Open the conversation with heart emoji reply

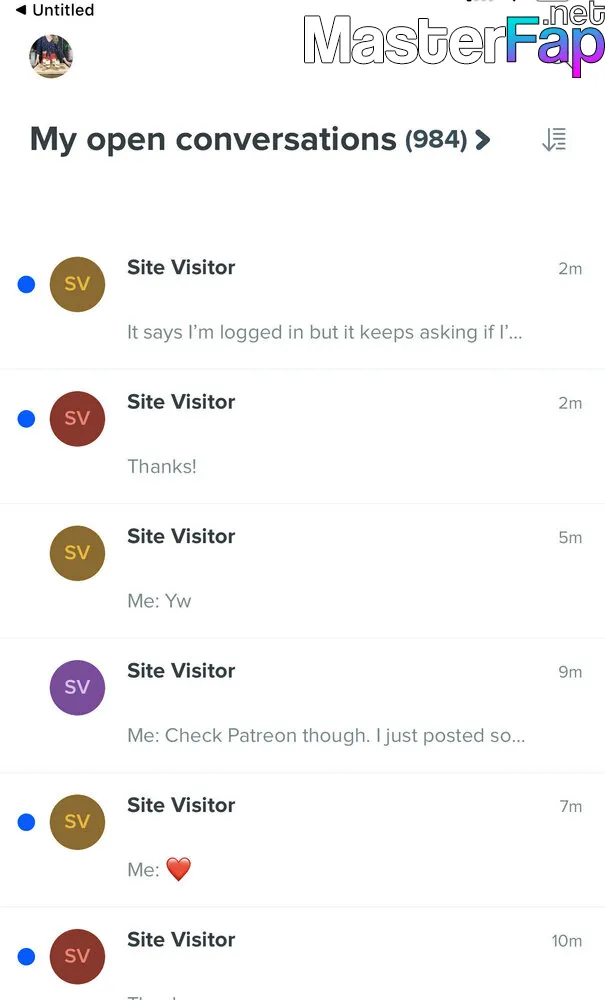[x=302, y=840]
